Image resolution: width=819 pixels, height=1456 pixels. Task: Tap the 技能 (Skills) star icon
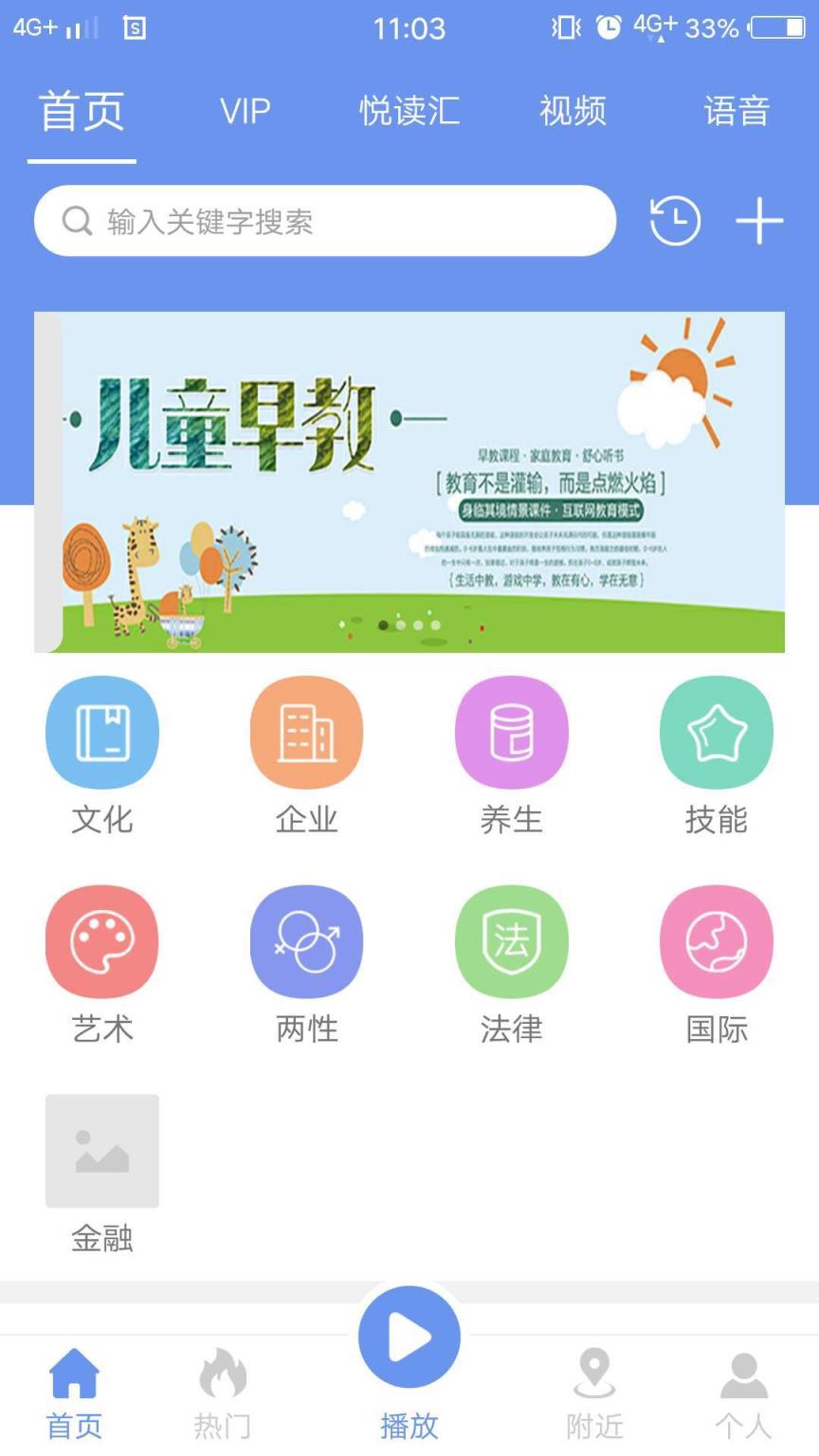coord(717,732)
